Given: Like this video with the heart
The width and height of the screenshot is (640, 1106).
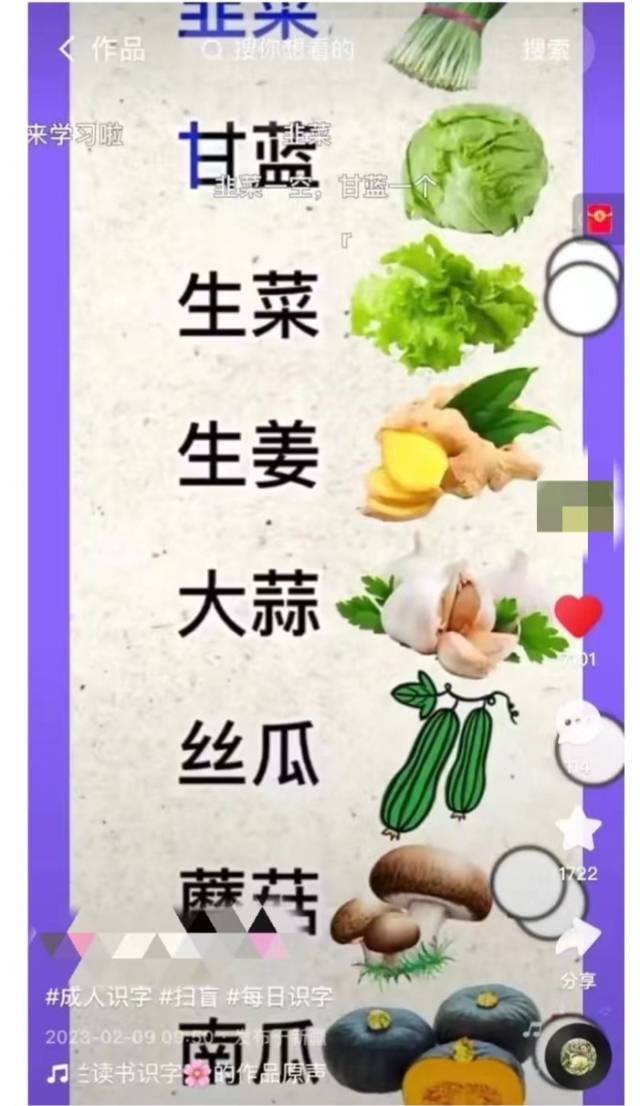Looking at the screenshot, I should click(578, 617).
